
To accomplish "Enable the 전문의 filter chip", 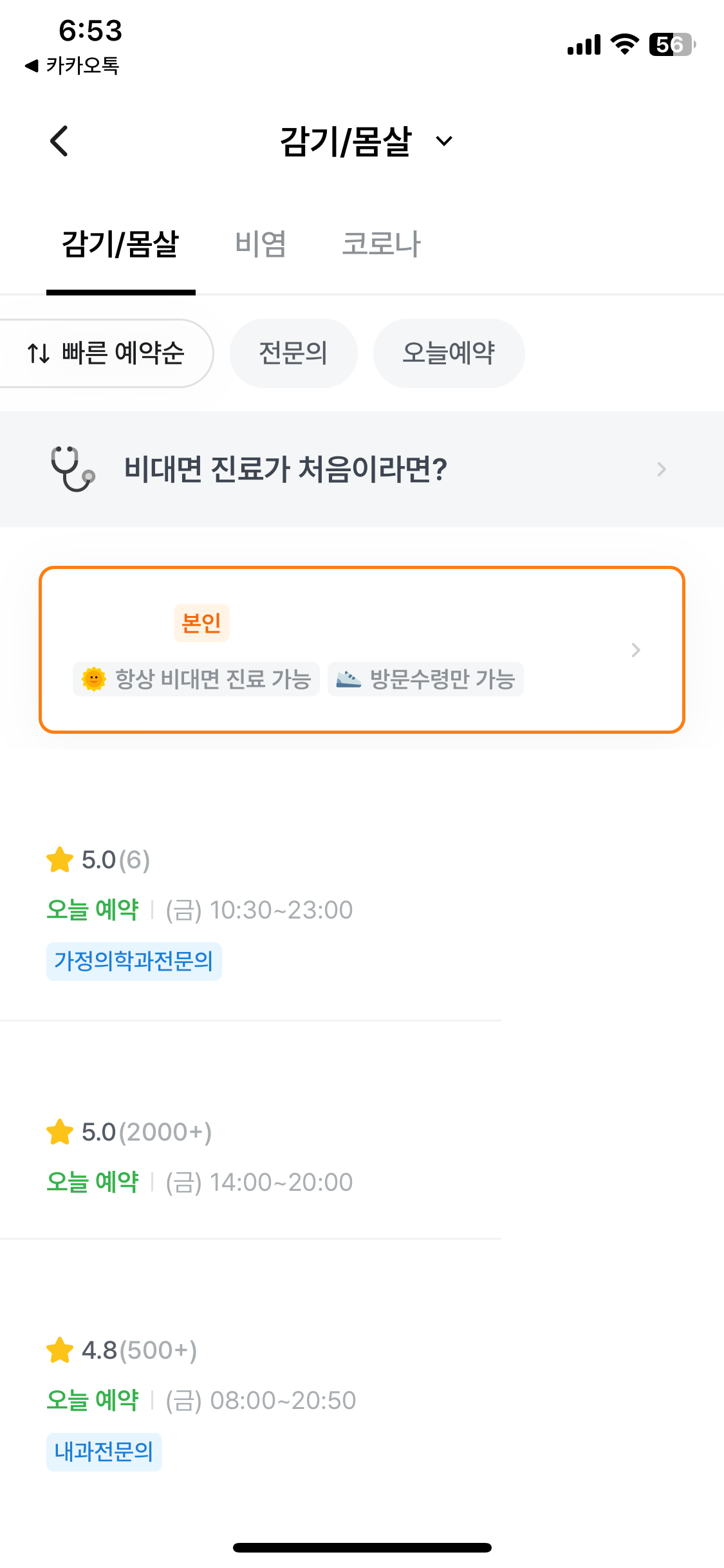I will tap(293, 353).
